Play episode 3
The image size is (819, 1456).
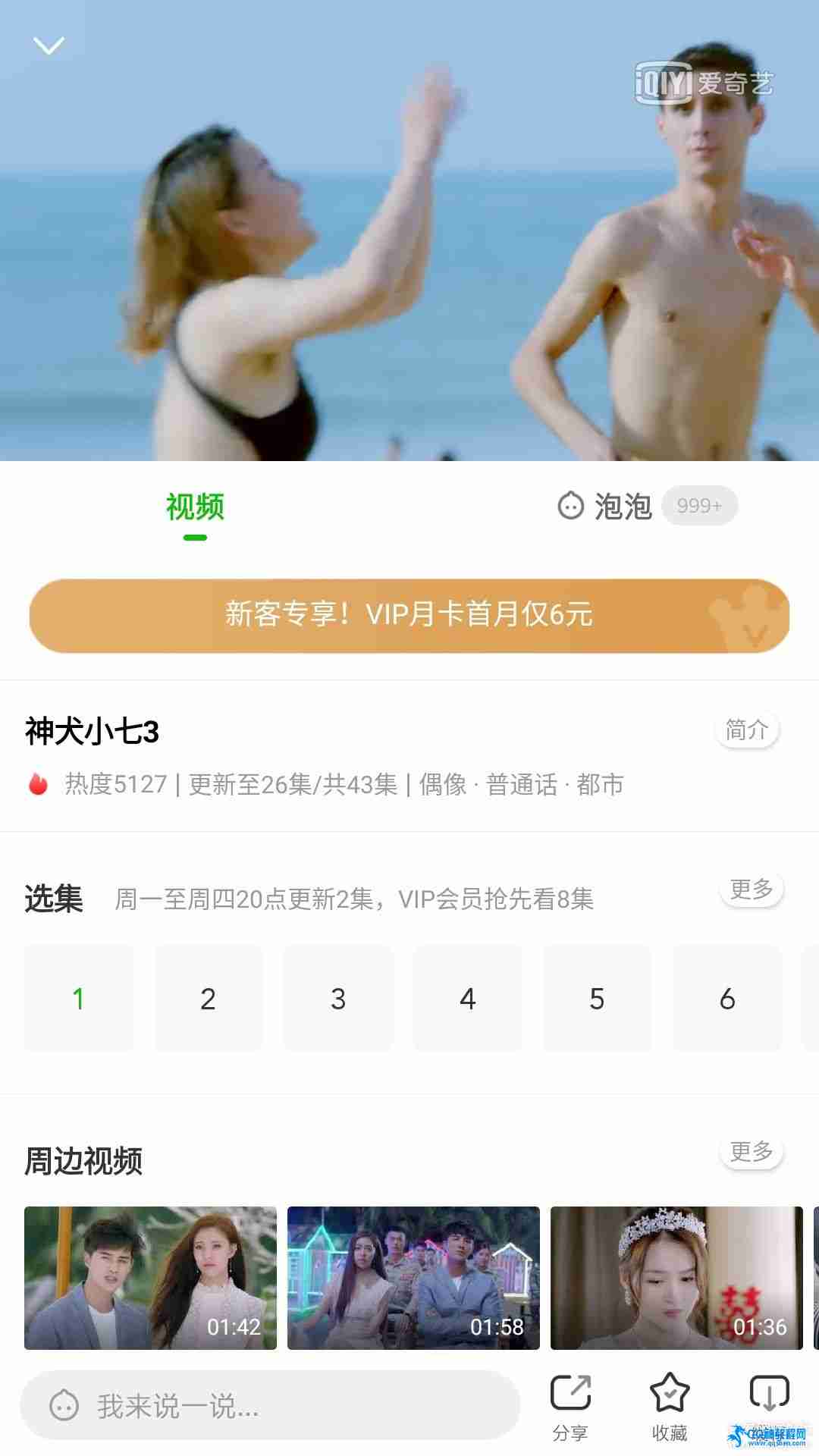pyautogui.click(x=338, y=999)
